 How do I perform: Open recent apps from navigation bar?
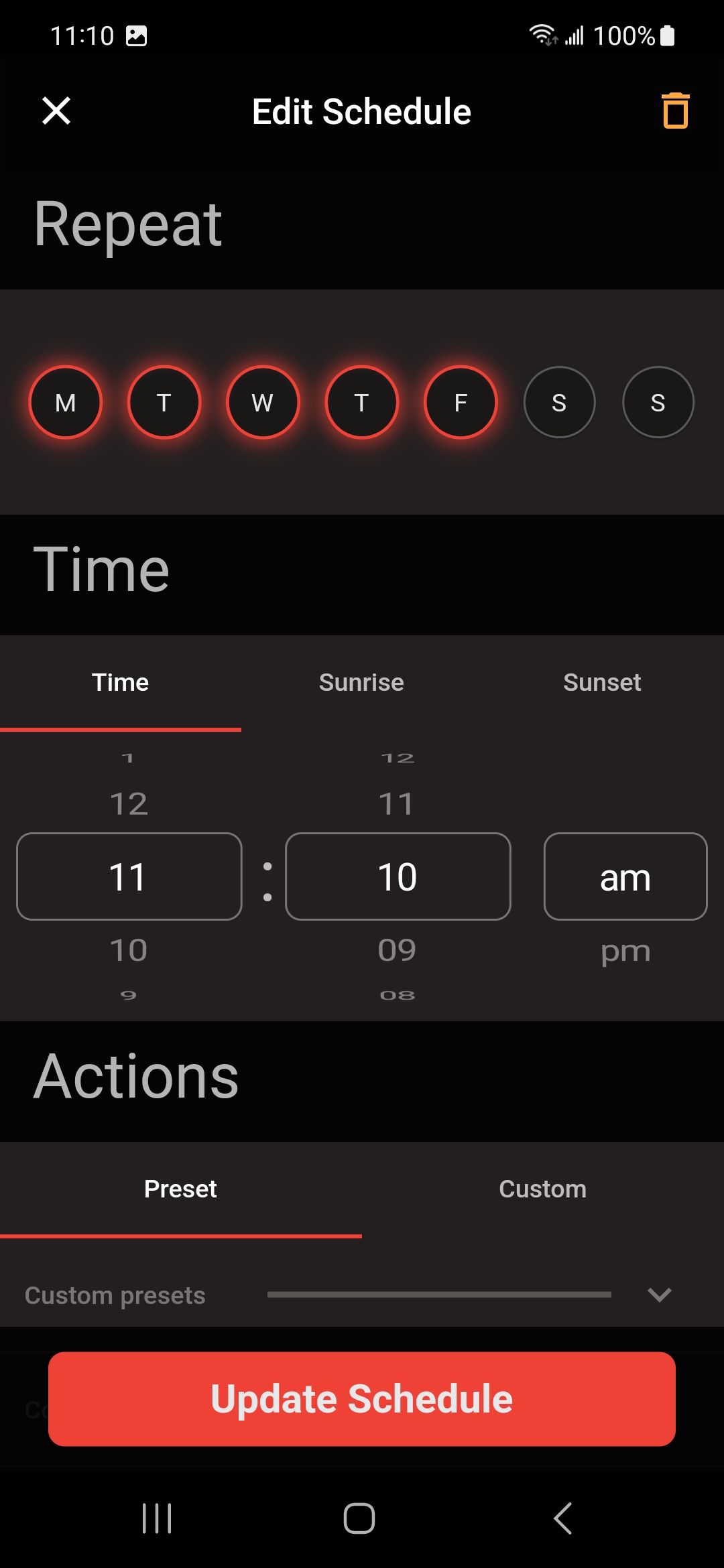click(x=158, y=1518)
